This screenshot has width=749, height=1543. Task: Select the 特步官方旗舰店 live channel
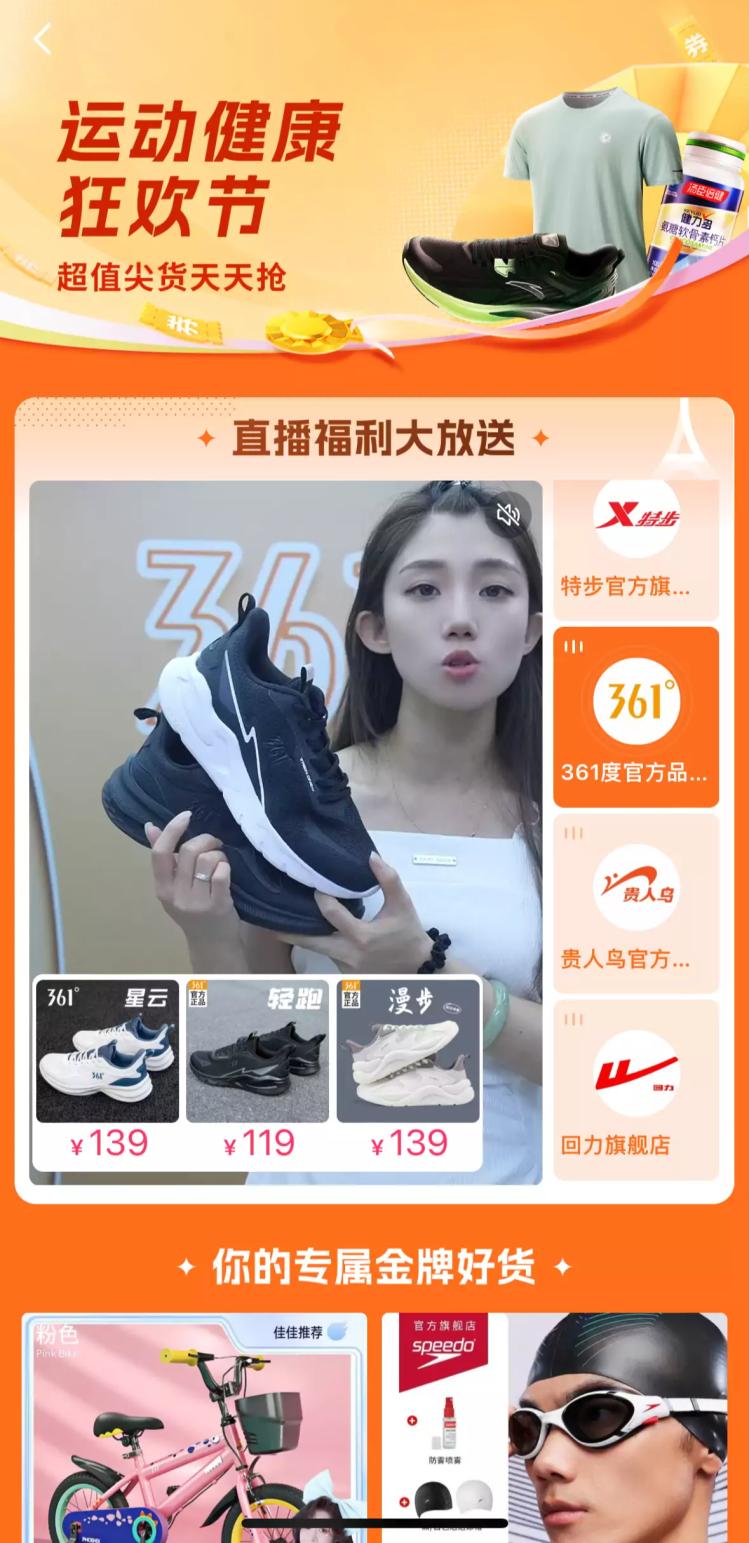pyautogui.click(x=636, y=545)
